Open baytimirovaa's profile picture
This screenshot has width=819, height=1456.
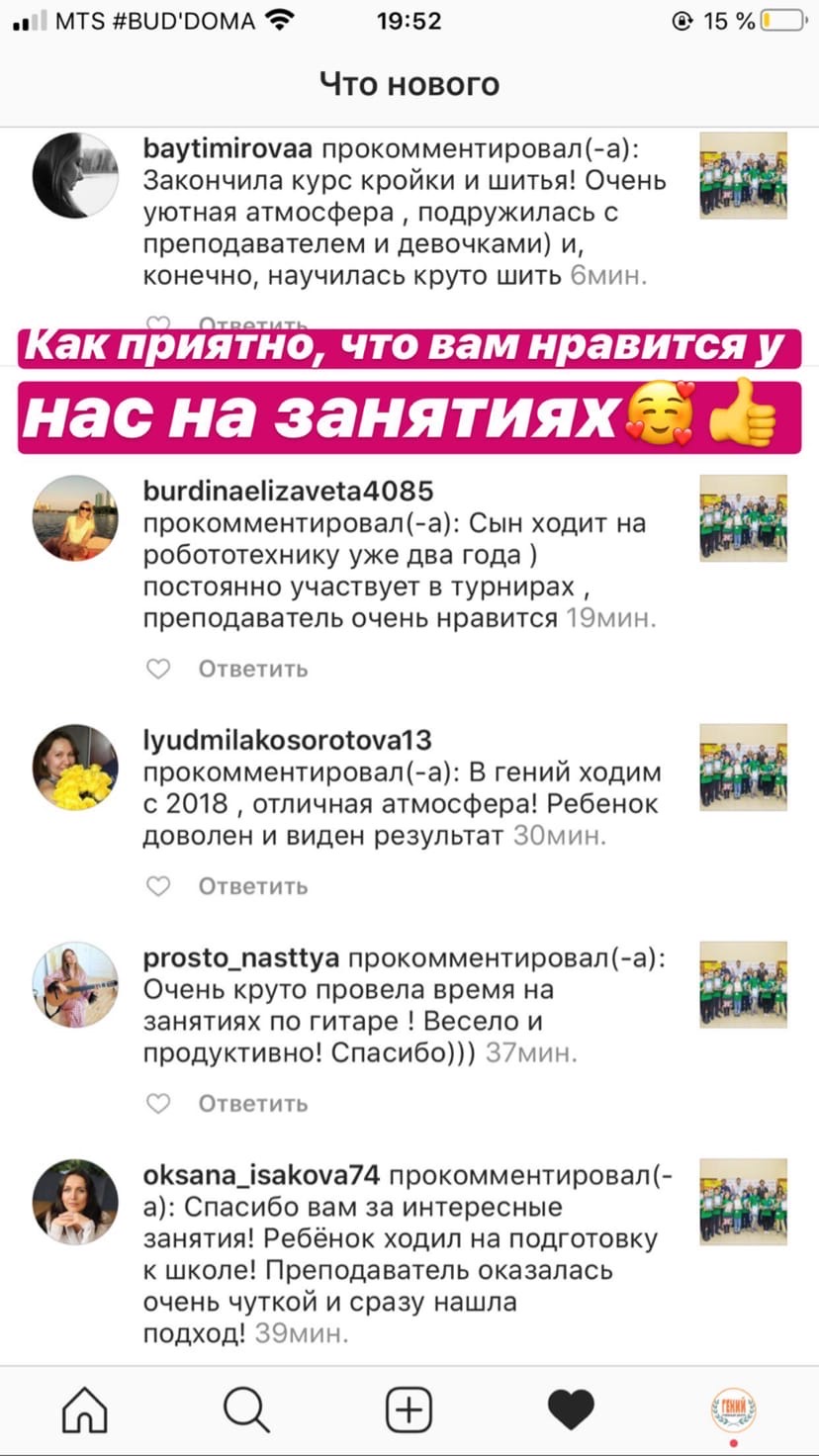click(x=75, y=175)
